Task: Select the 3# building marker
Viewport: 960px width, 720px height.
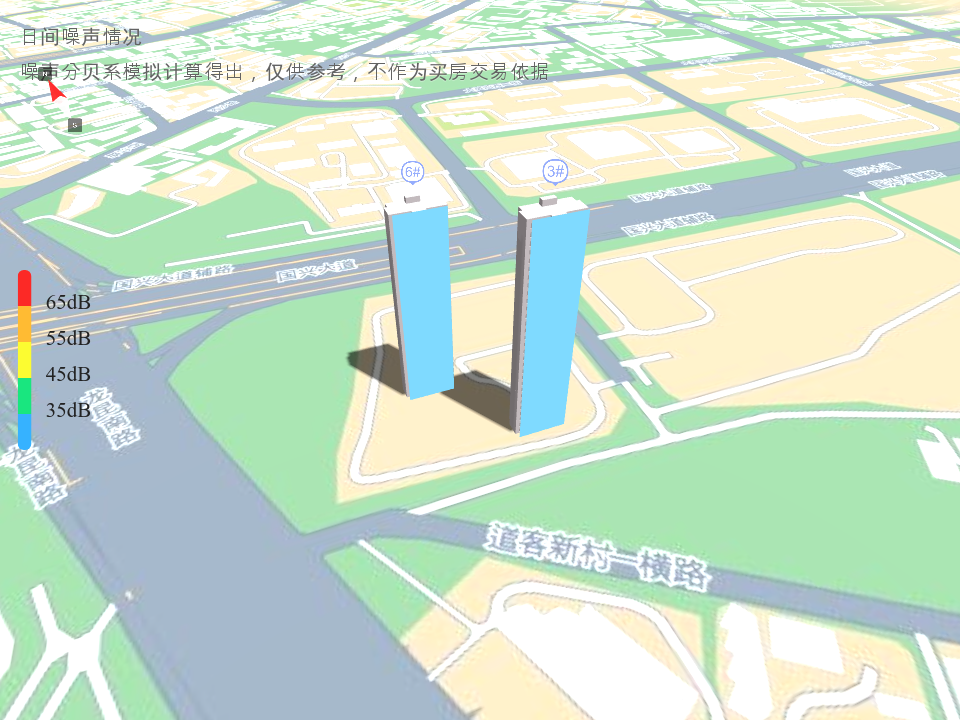Action: [x=555, y=172]
